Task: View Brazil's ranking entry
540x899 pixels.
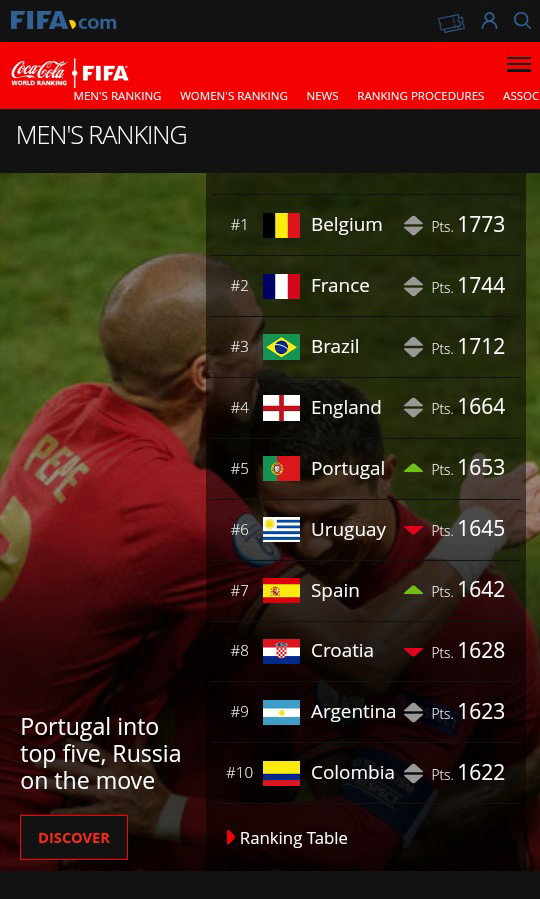Action: [366, 347]
